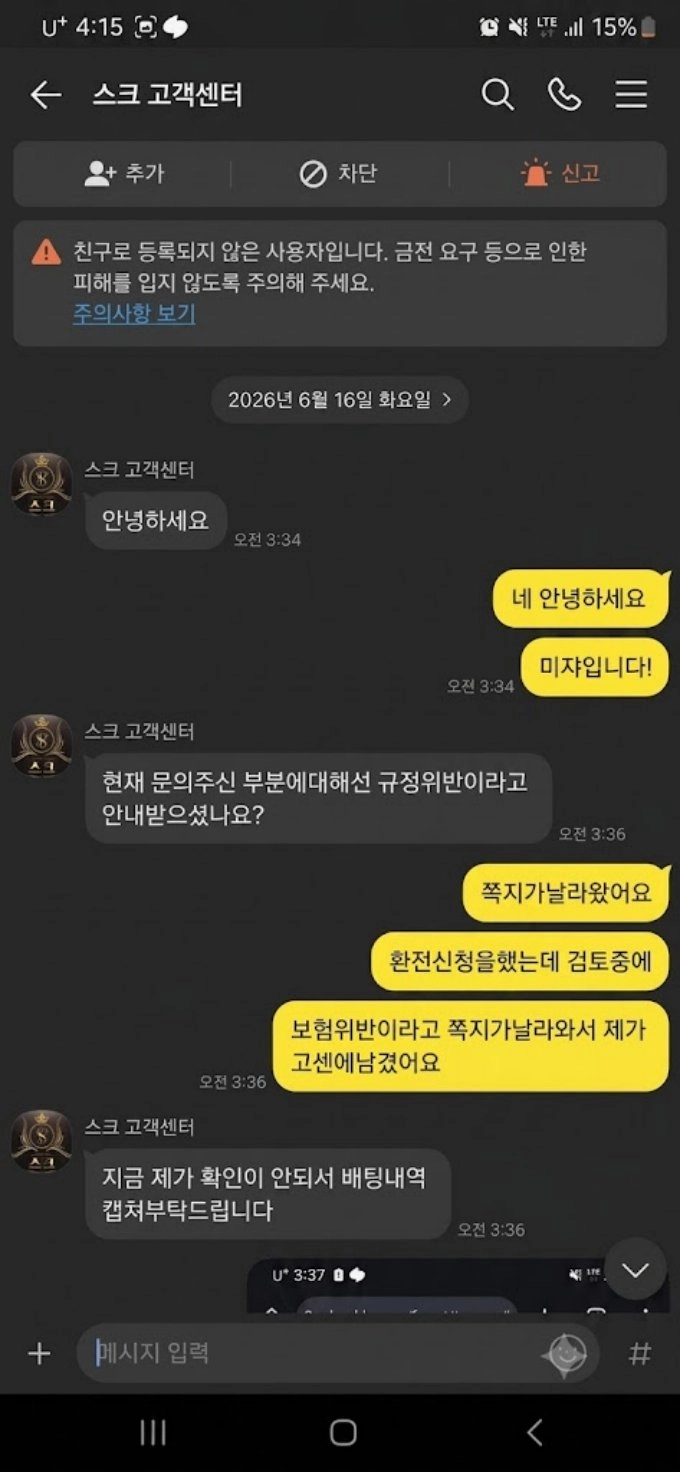This screenshot has height=1472, width=680.
Task: Open the chat room hamburger menu
Action: (x=631, y=95)
